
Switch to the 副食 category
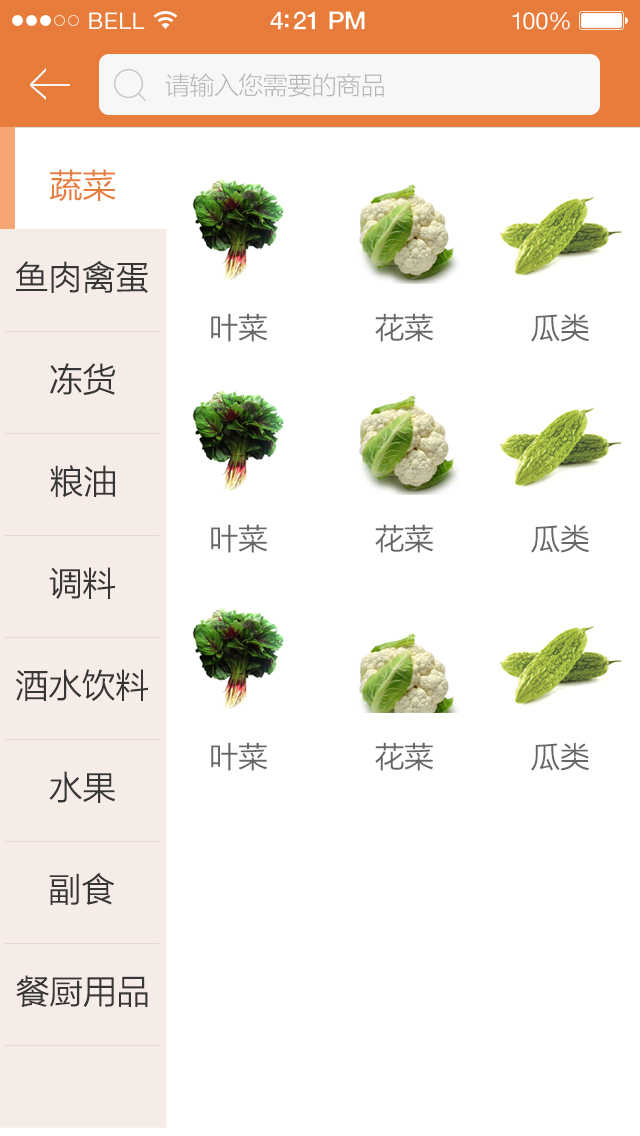pos(83,891)
